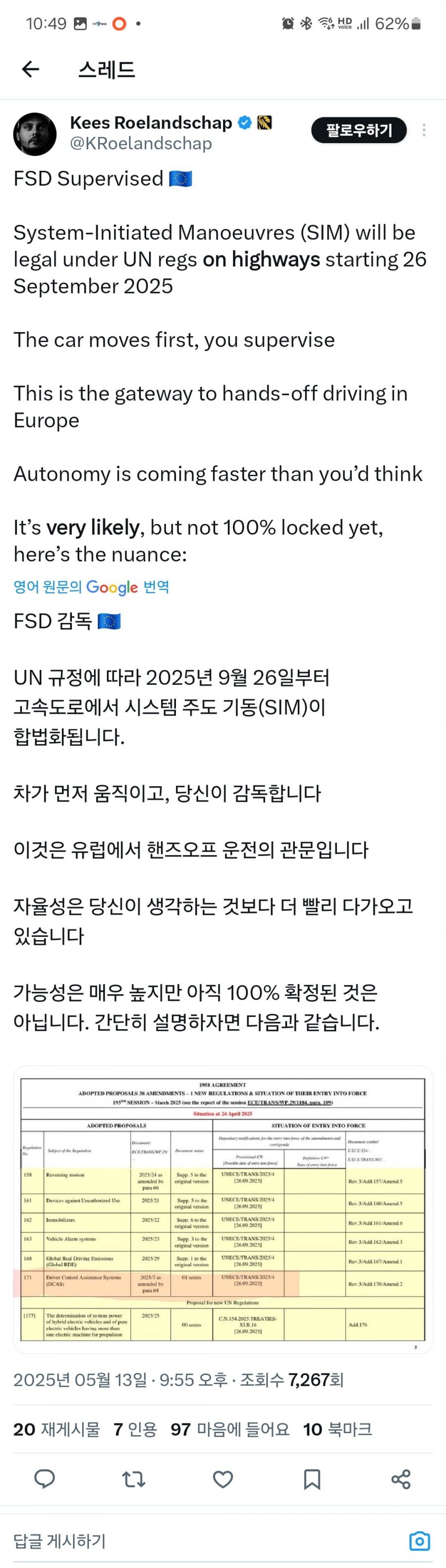Open Kees Roelandschap's profile picture
The width and height of the screenshot is (446, 1568).
click(x=35, y=134)
